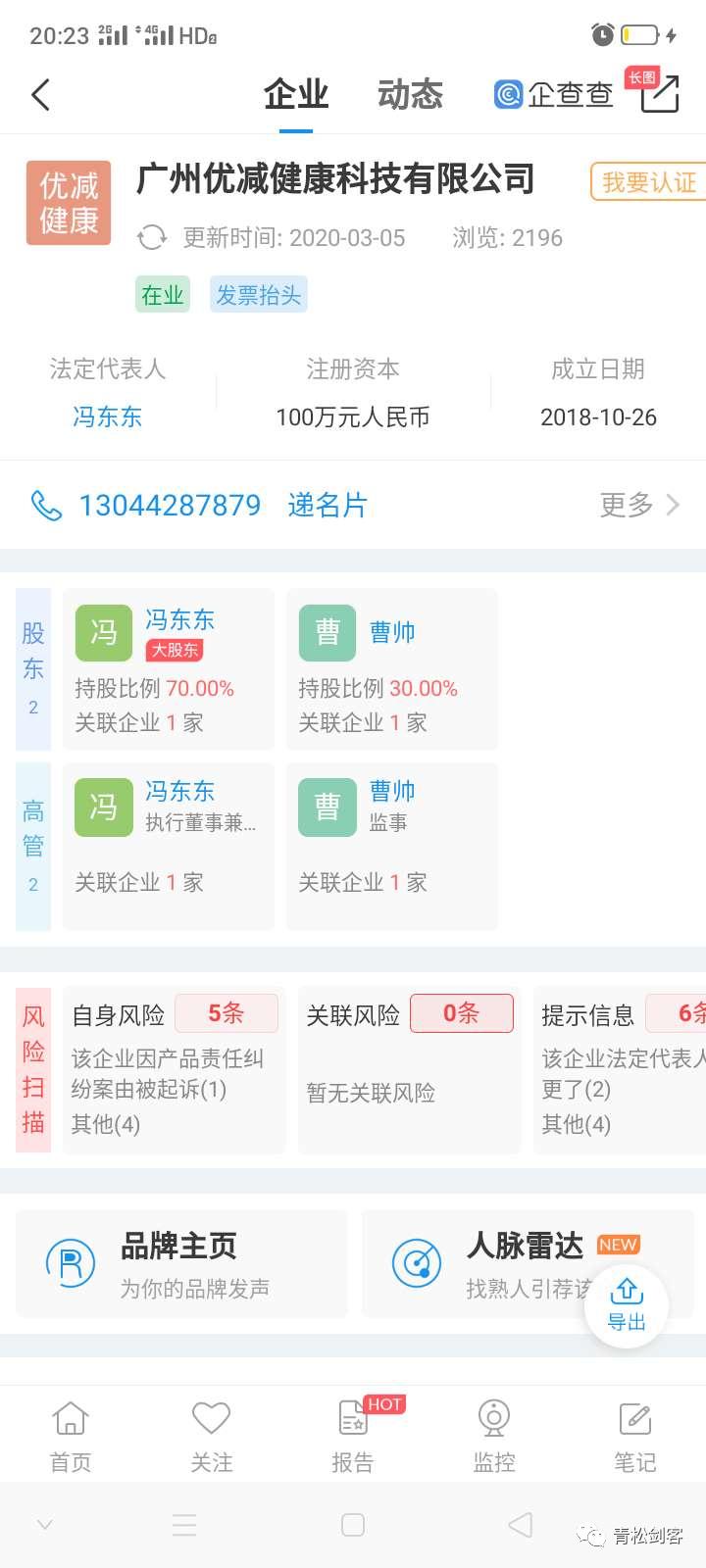Viewport: 706px width, 1568px height.
Task: Tap the 我要认证 button
Action: tap(648, 182)
